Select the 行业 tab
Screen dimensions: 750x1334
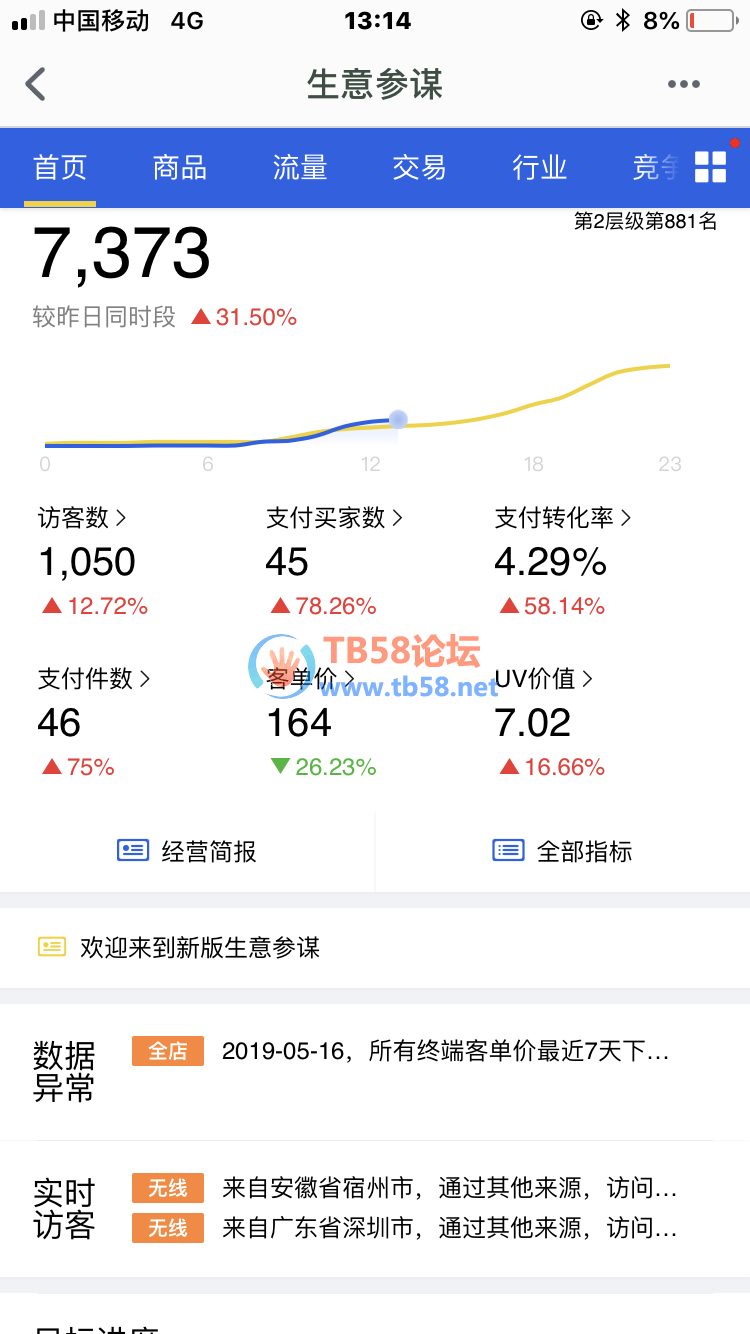540,167
